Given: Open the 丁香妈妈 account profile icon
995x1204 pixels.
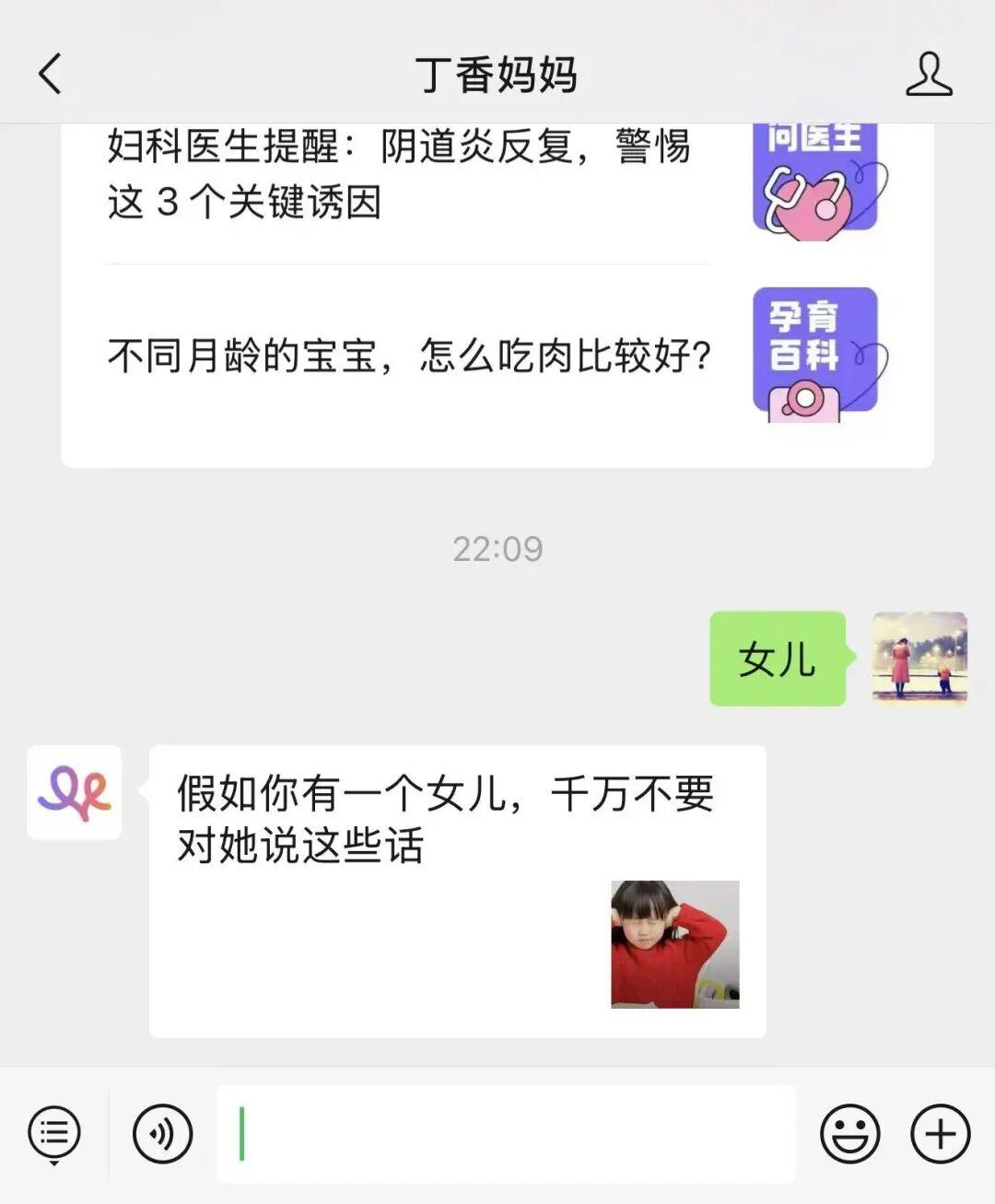Looking at the screenshot, I should pos(928,74).
